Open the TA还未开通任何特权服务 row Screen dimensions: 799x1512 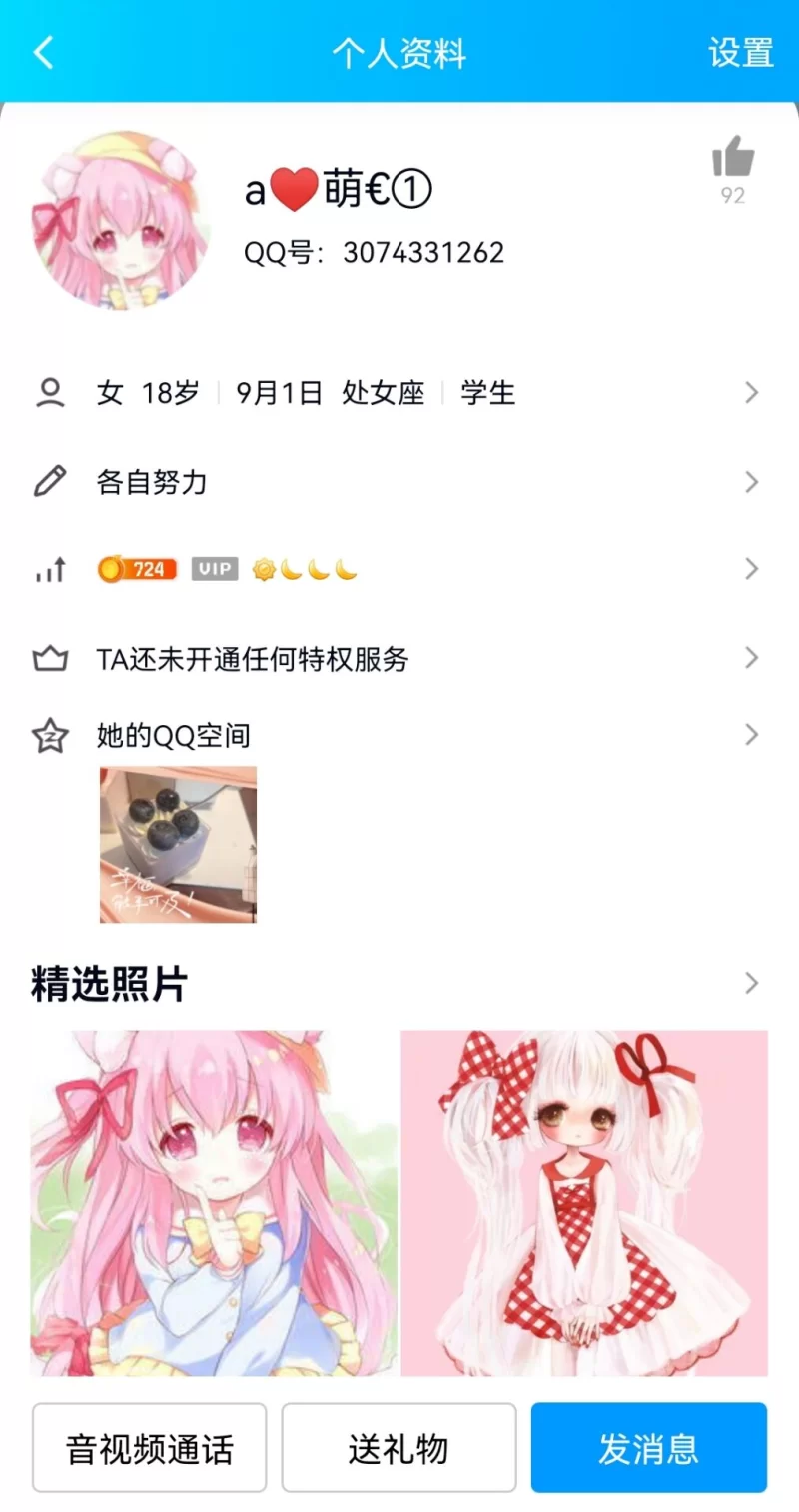tap(399, 659)
